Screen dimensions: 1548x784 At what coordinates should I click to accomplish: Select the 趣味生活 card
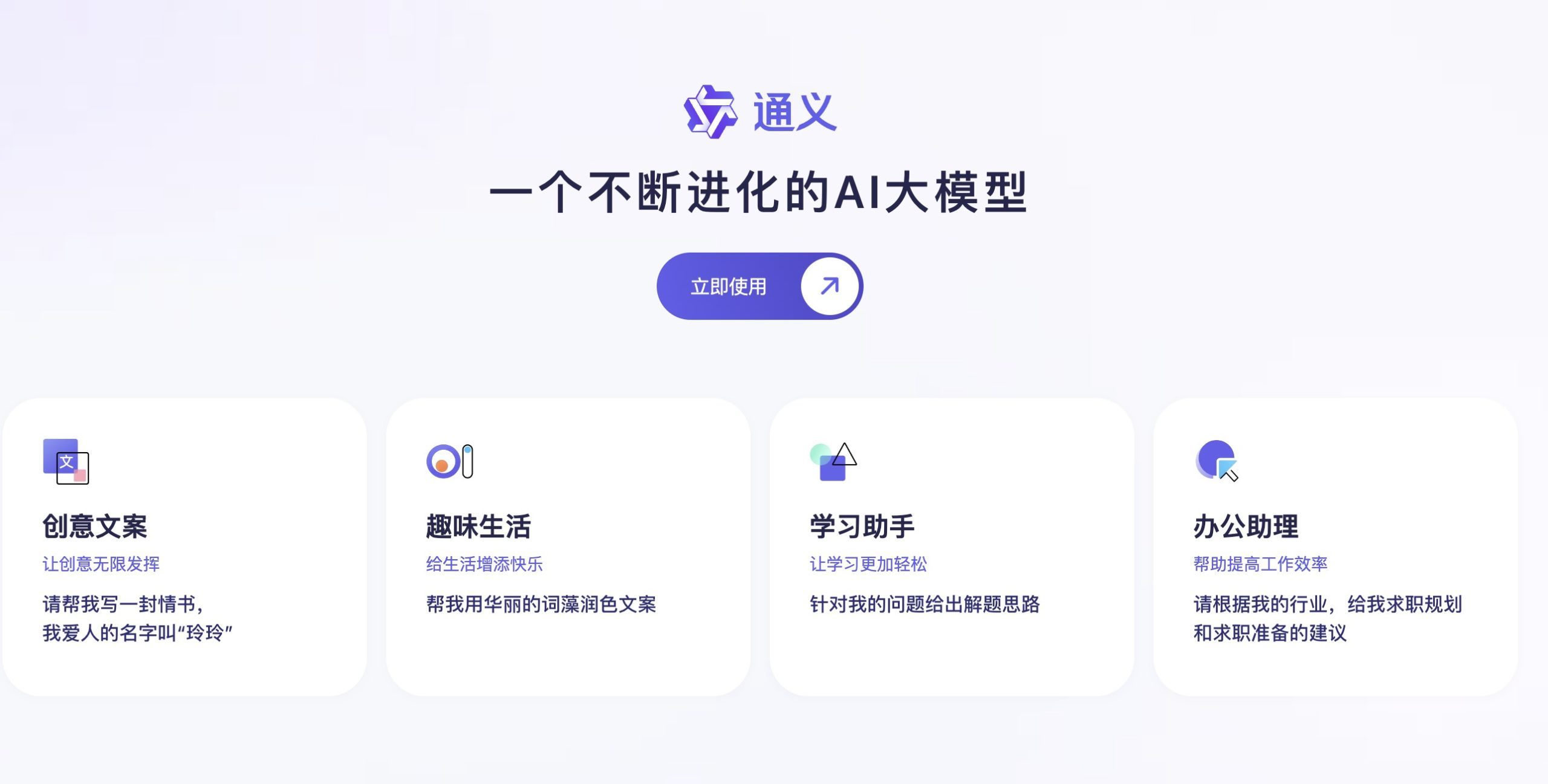coord(568,546)
